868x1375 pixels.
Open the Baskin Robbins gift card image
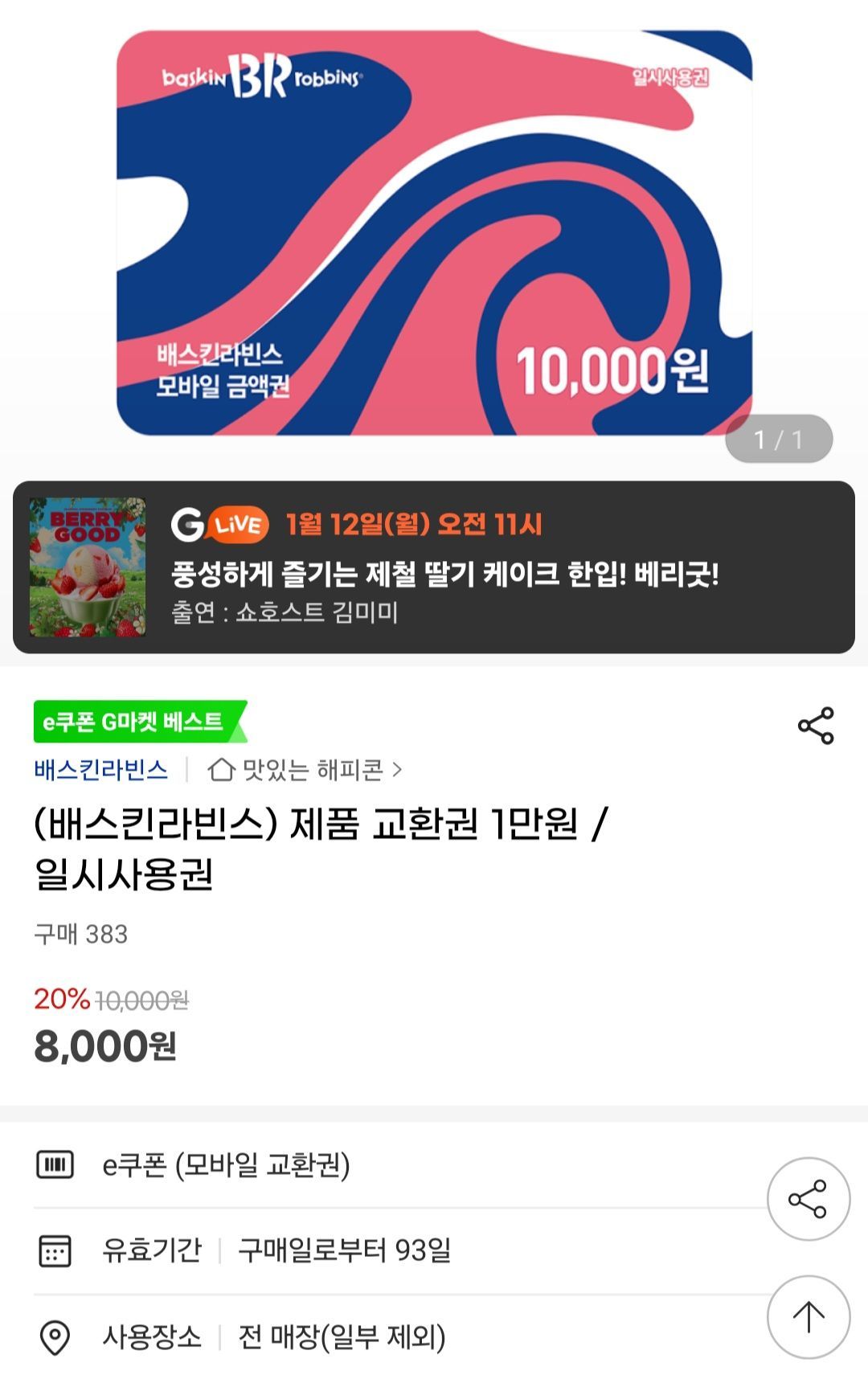click(434, 233)
